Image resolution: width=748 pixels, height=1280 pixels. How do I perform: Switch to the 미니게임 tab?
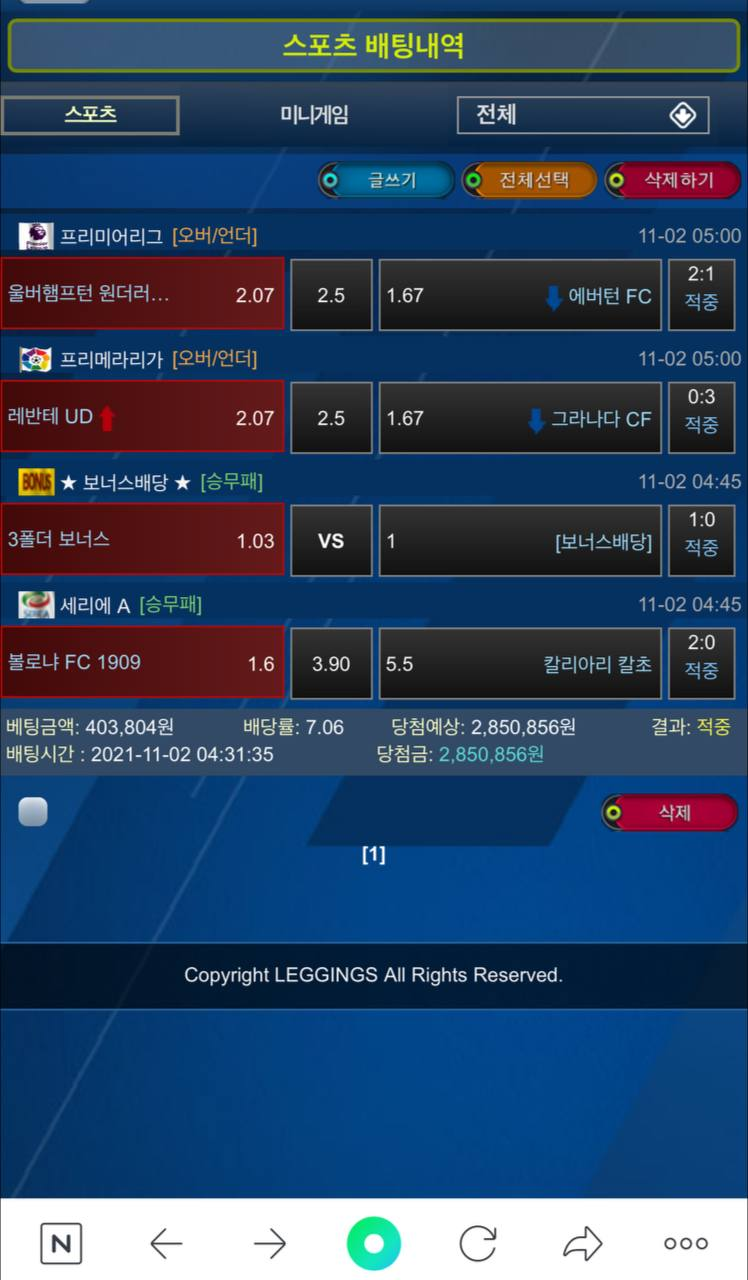314,115
